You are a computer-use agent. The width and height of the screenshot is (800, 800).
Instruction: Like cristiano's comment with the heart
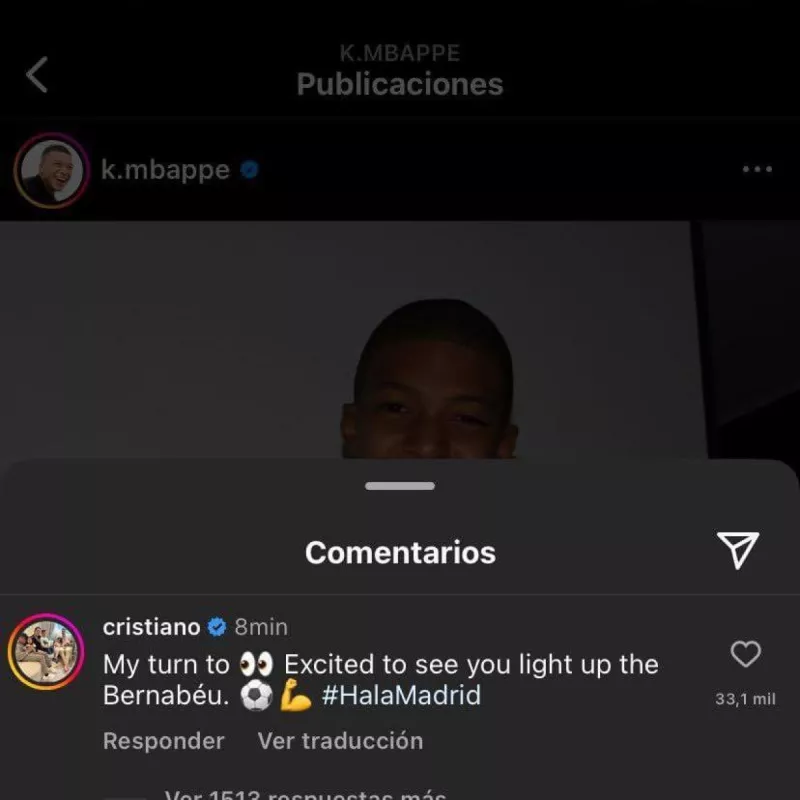pyautogui.click(x=745, y=655)
